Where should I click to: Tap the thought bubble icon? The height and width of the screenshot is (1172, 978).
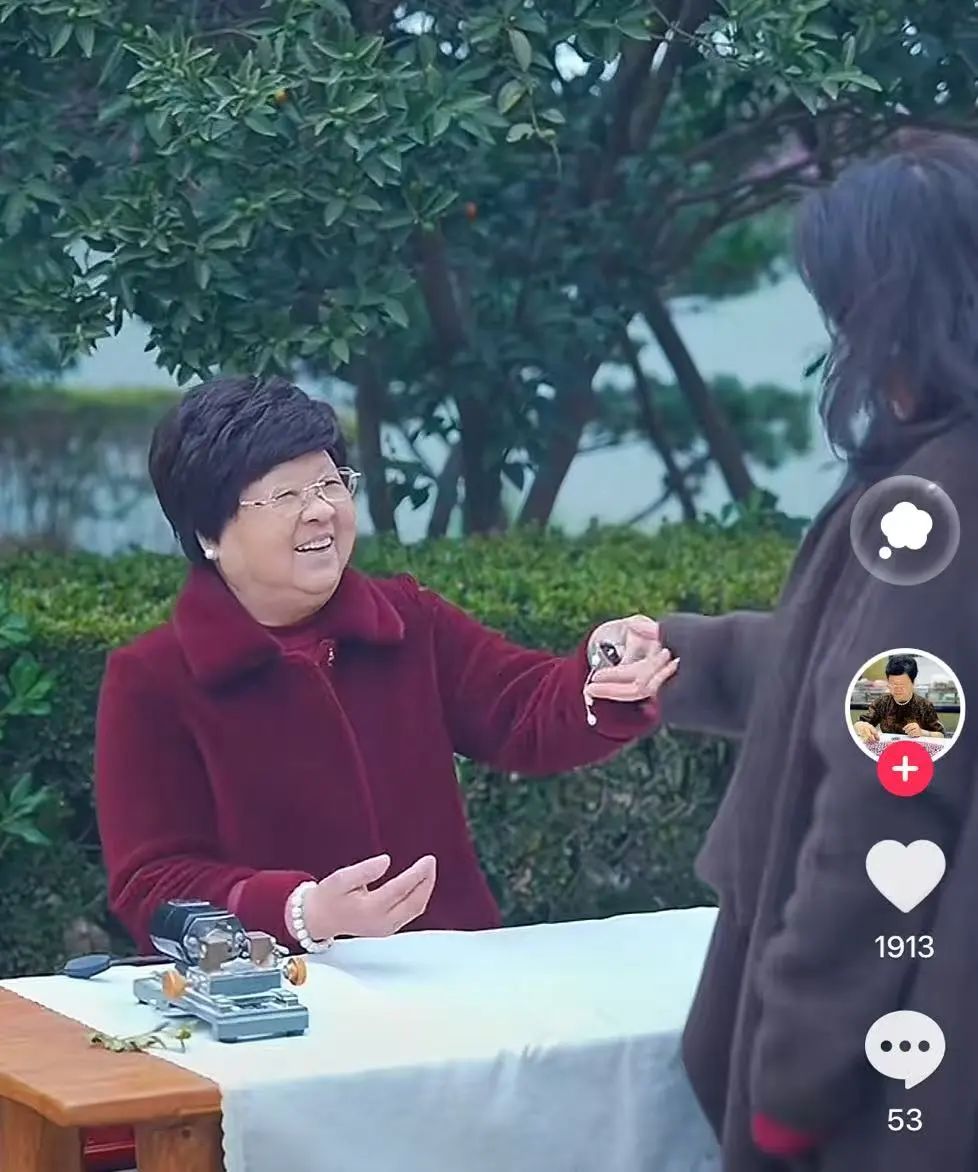point(904,530)
